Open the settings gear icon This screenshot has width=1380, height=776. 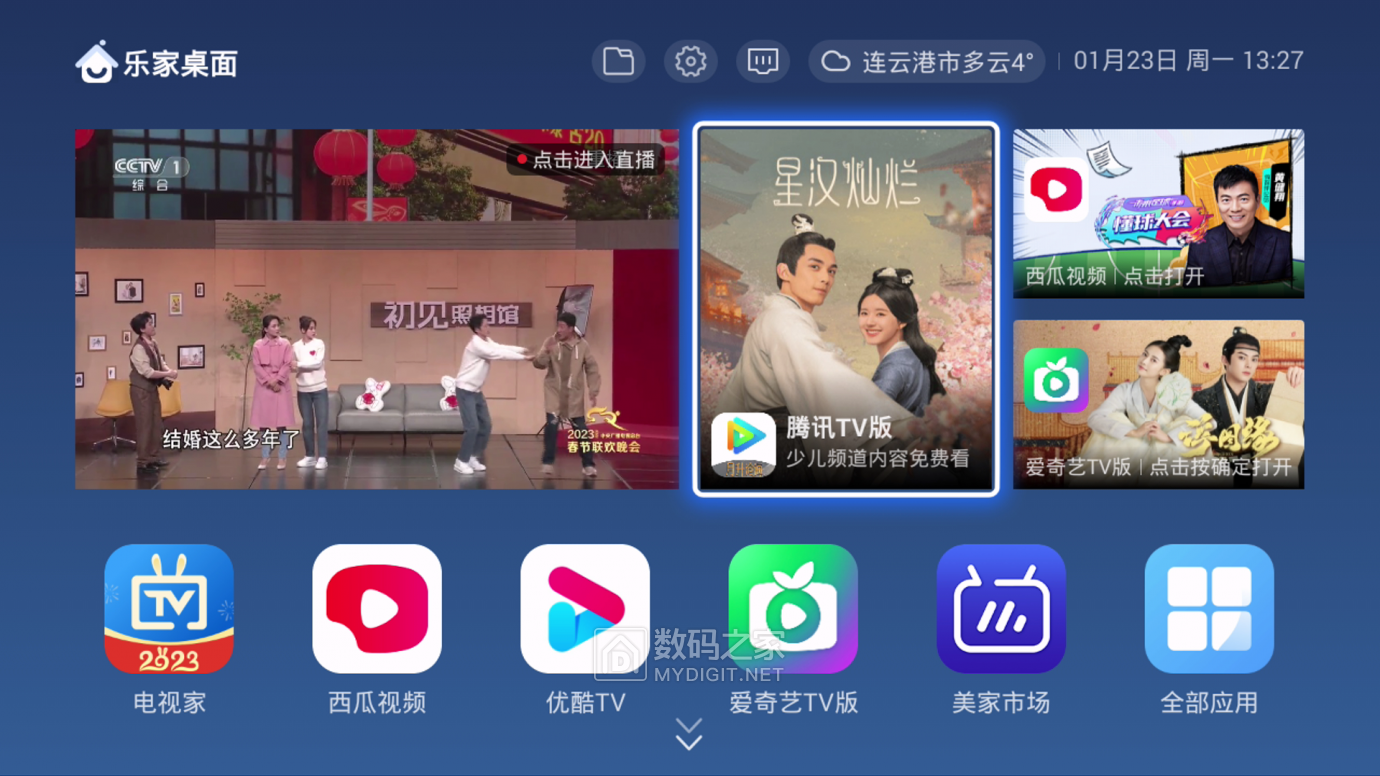coord(690,62)
